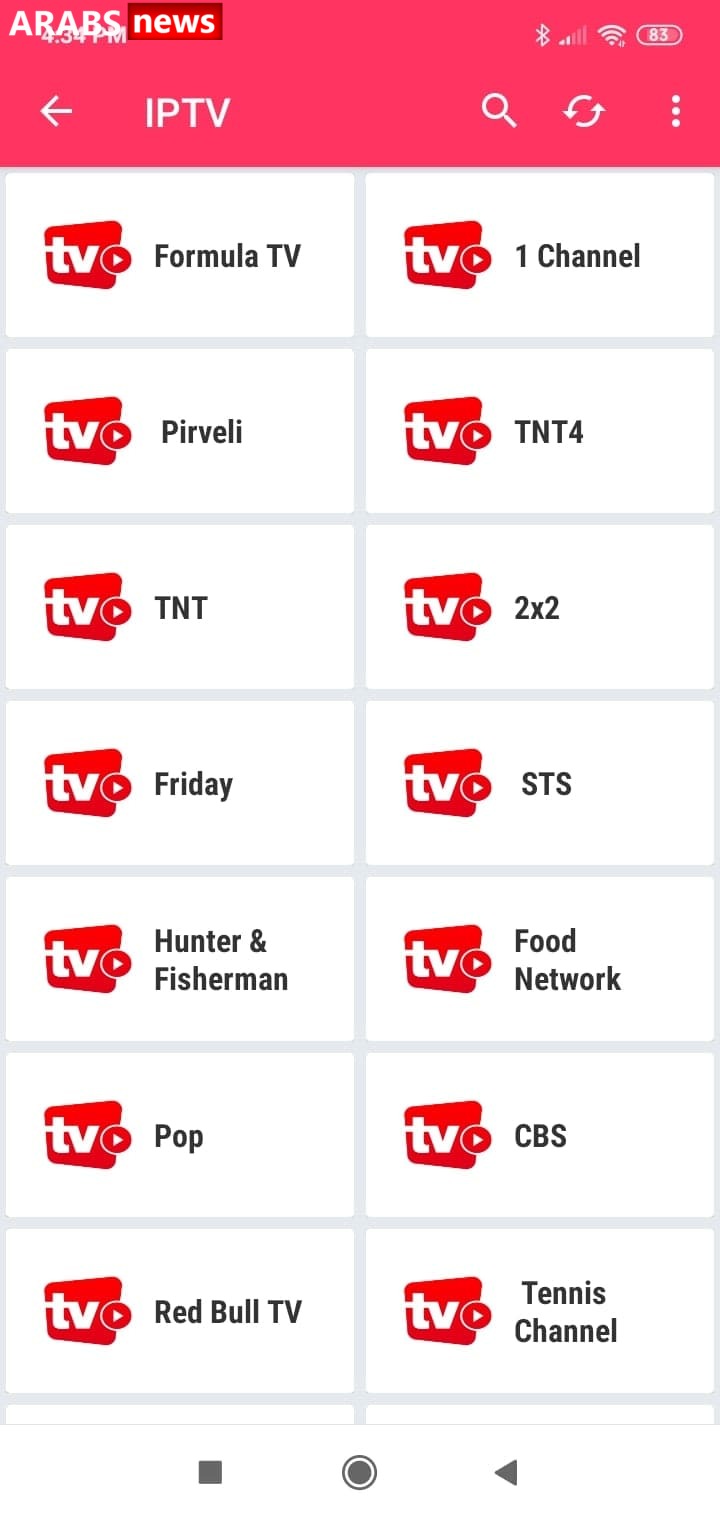Open the Pop channel
This screenshot has width=720, height=1520.
[x=180, y=1136]
